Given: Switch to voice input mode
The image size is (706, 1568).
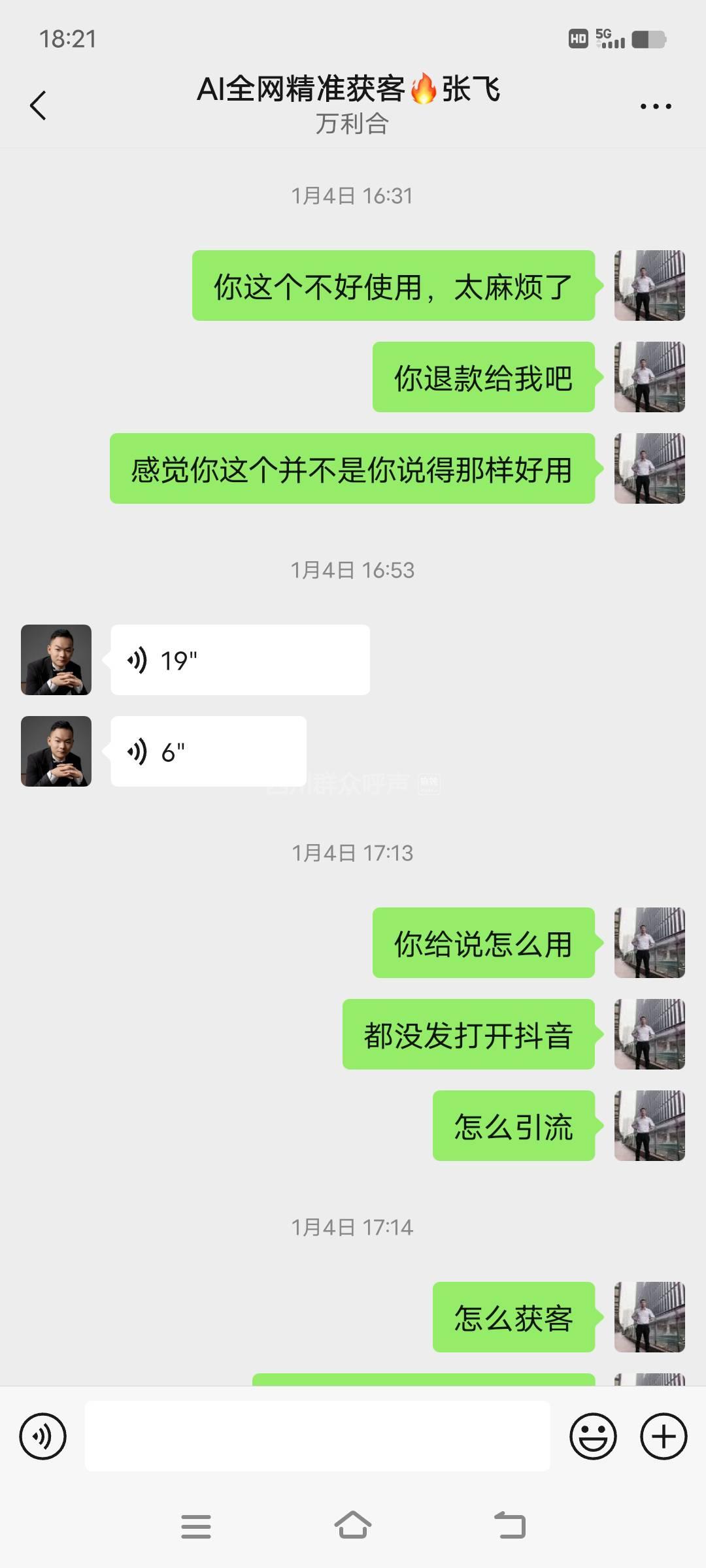Looking at the screenshot, I should coord(43,1436).
